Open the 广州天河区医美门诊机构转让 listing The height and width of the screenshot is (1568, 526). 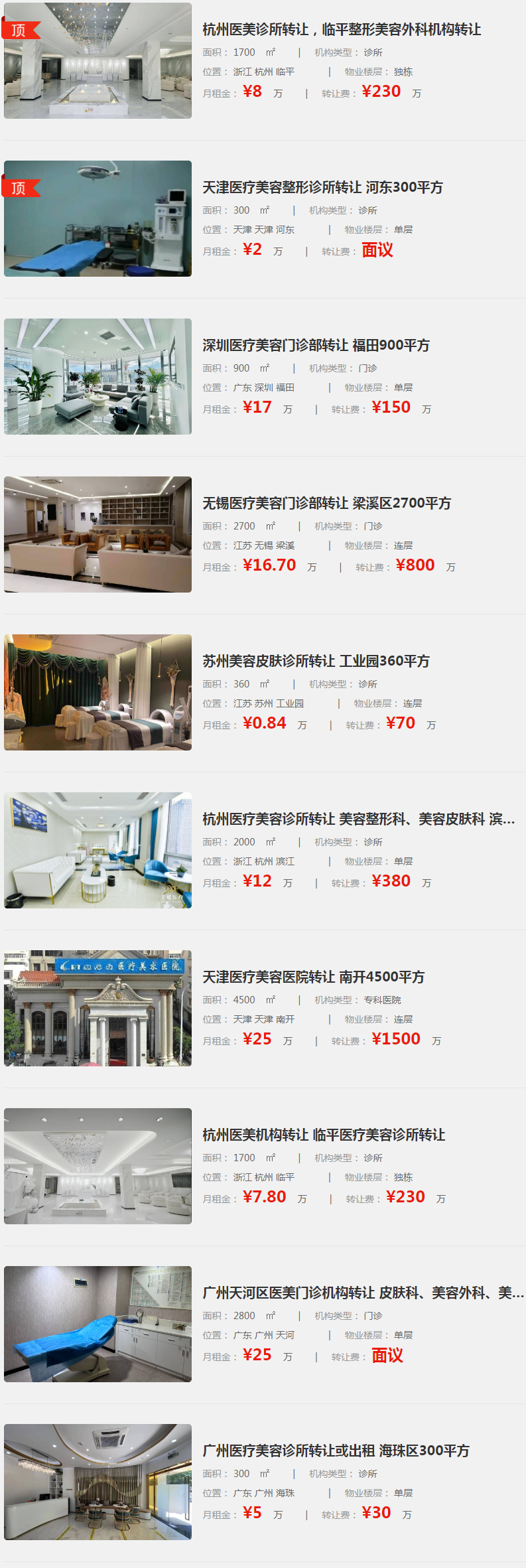[363, 1293]
